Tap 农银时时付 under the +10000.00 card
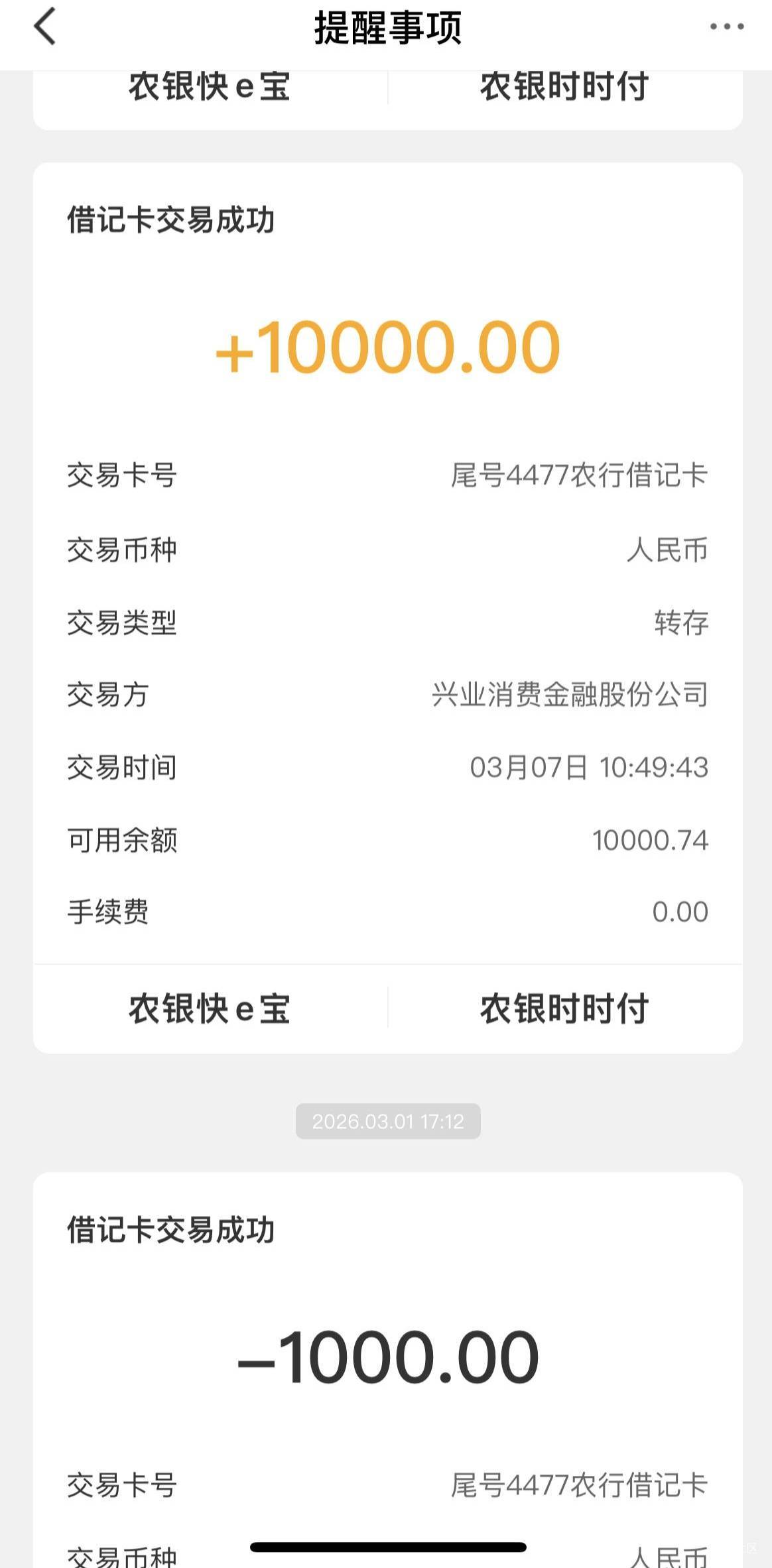 pos(564,1008)
